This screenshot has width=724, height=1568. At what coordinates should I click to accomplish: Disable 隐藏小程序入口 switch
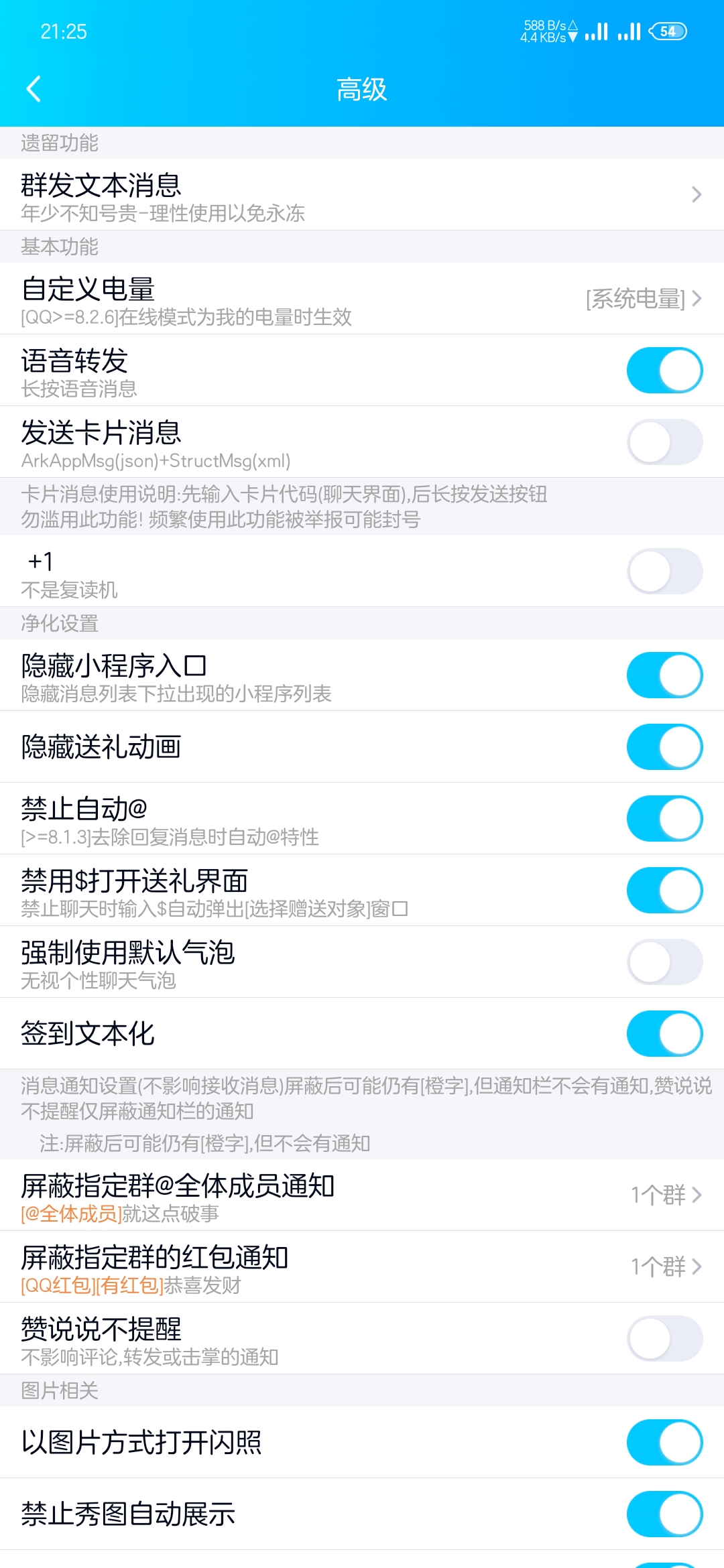pos(664,675)
